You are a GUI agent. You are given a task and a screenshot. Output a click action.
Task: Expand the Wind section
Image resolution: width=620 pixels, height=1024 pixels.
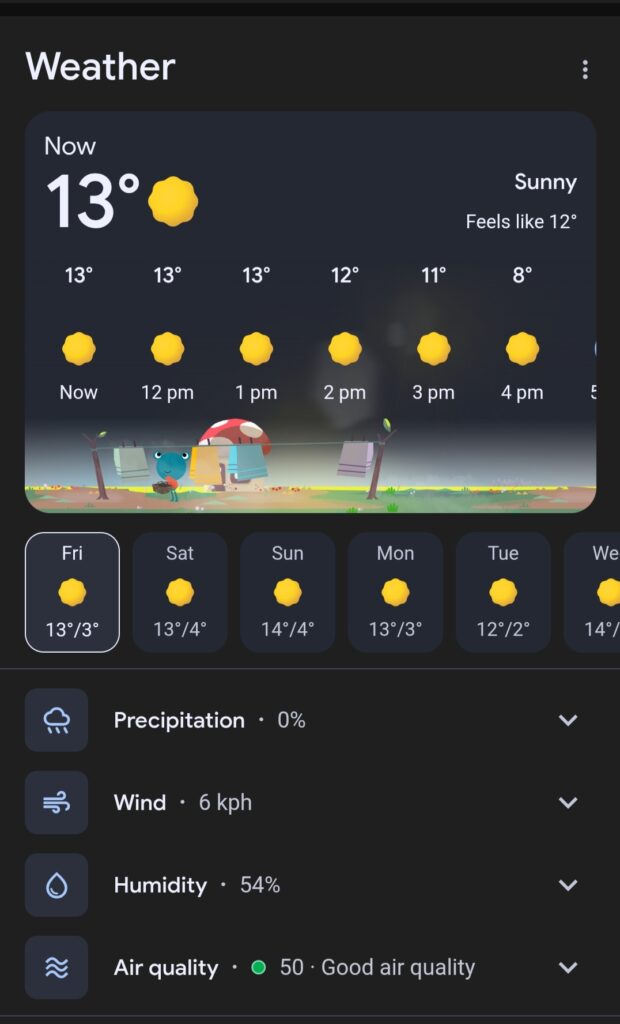click(567, 802)
